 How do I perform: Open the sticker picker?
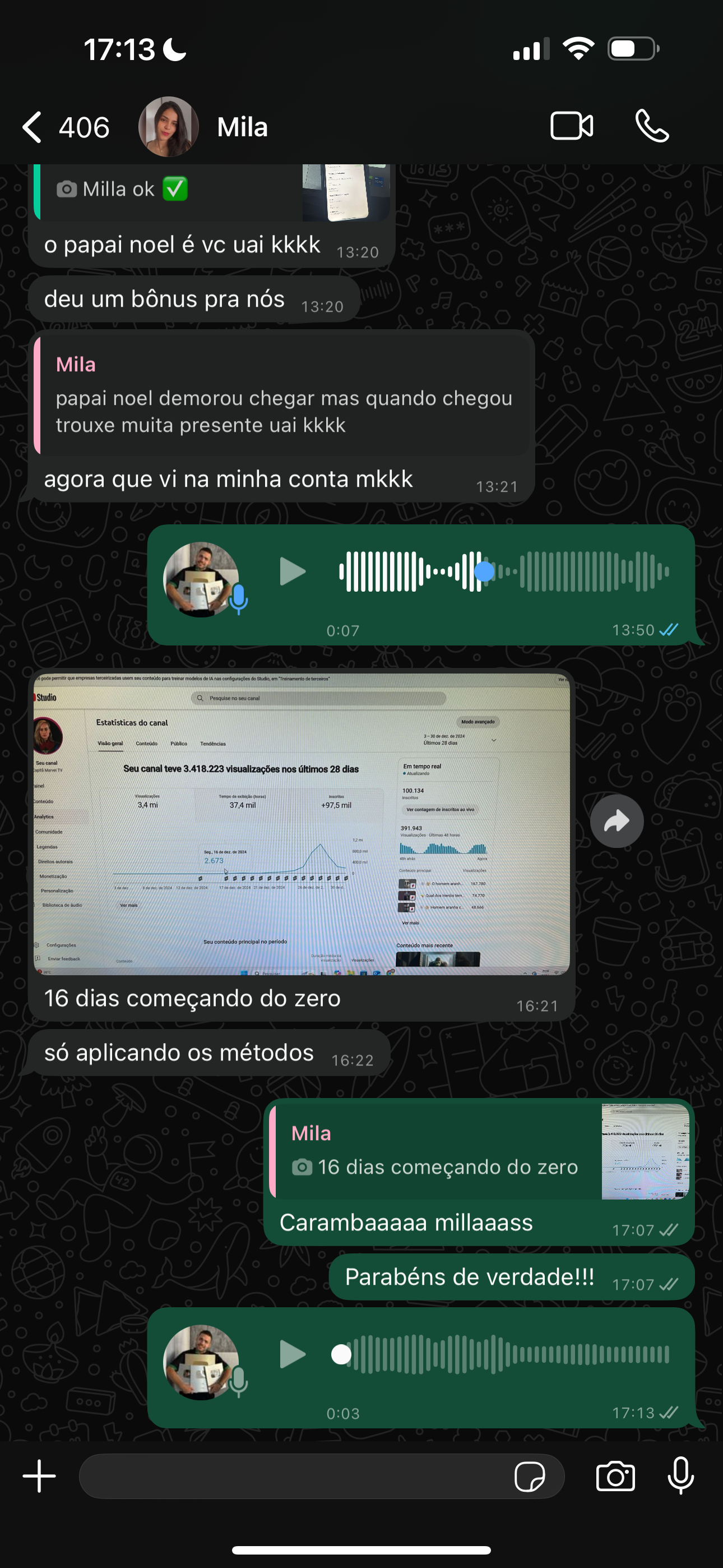[x=530, y=1476]
